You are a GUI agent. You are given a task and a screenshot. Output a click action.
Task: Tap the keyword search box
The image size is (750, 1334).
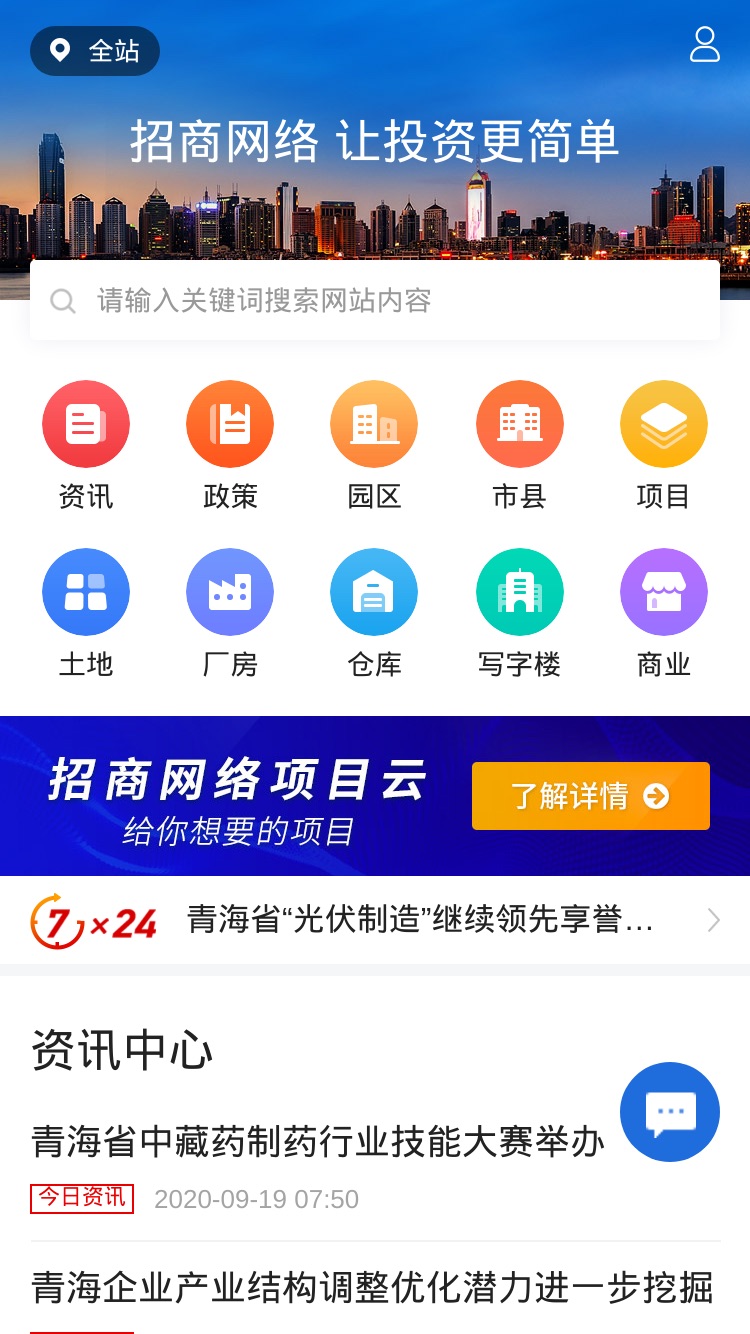click(x=375, y=300)
